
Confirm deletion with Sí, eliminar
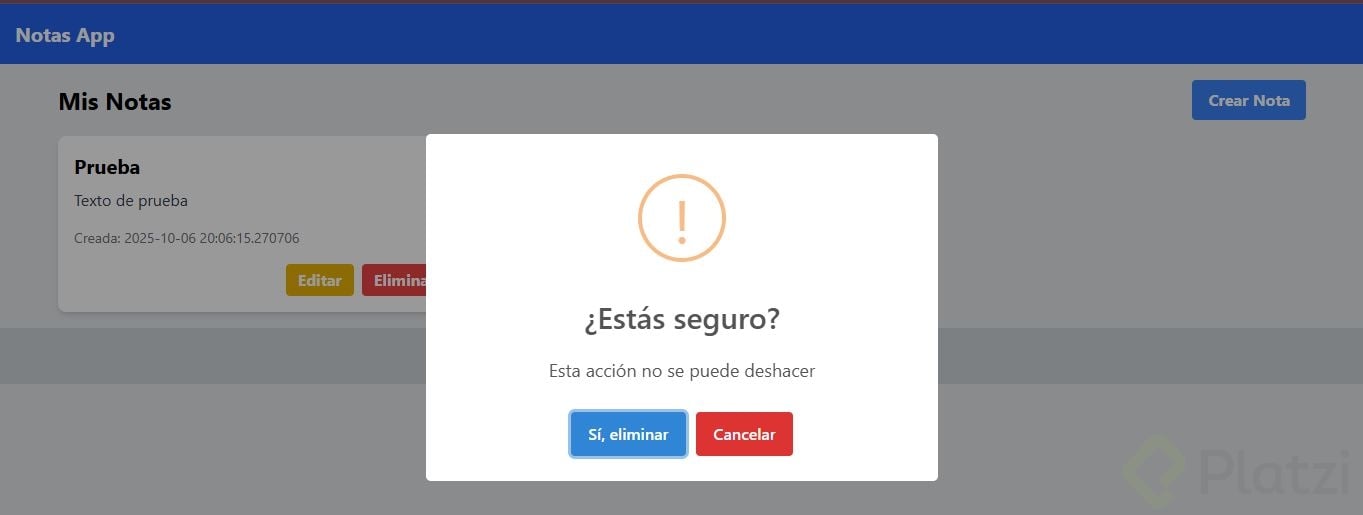pos(628,434)
